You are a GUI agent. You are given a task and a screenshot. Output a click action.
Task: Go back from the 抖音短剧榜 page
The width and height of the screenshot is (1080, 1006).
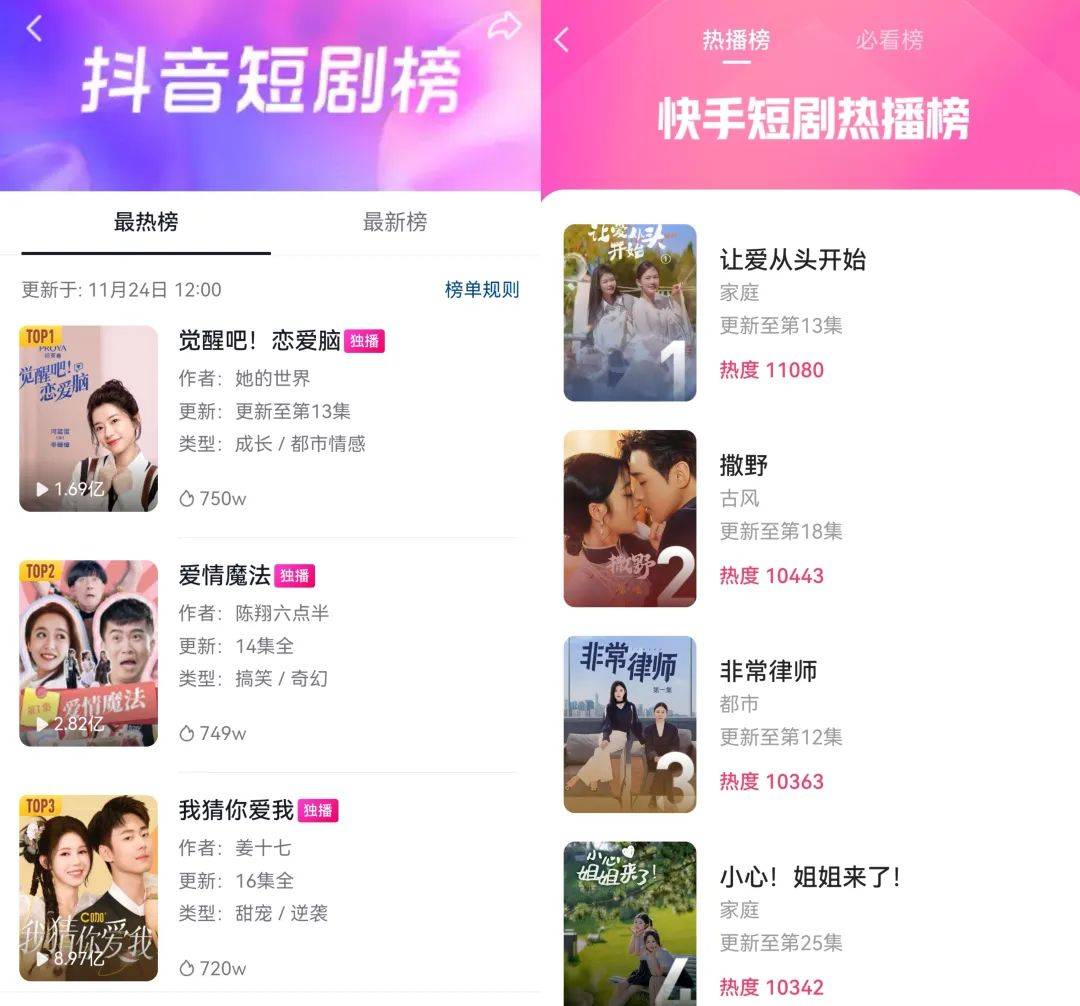click(x=34, y=29)
